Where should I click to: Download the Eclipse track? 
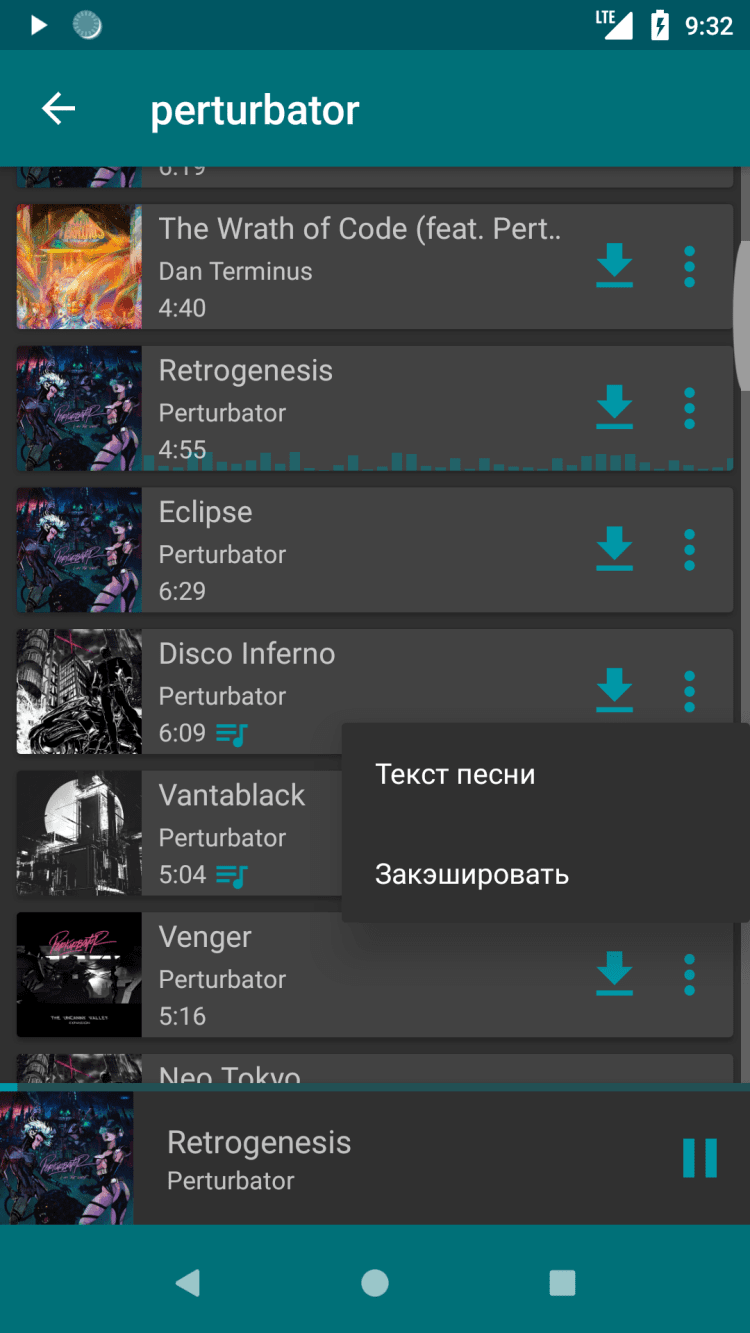[x=614, y=550]
